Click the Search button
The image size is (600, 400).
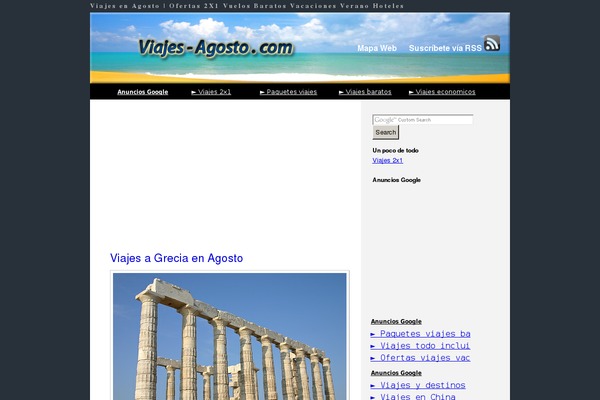pyautogui.click(x=386, y=132)
